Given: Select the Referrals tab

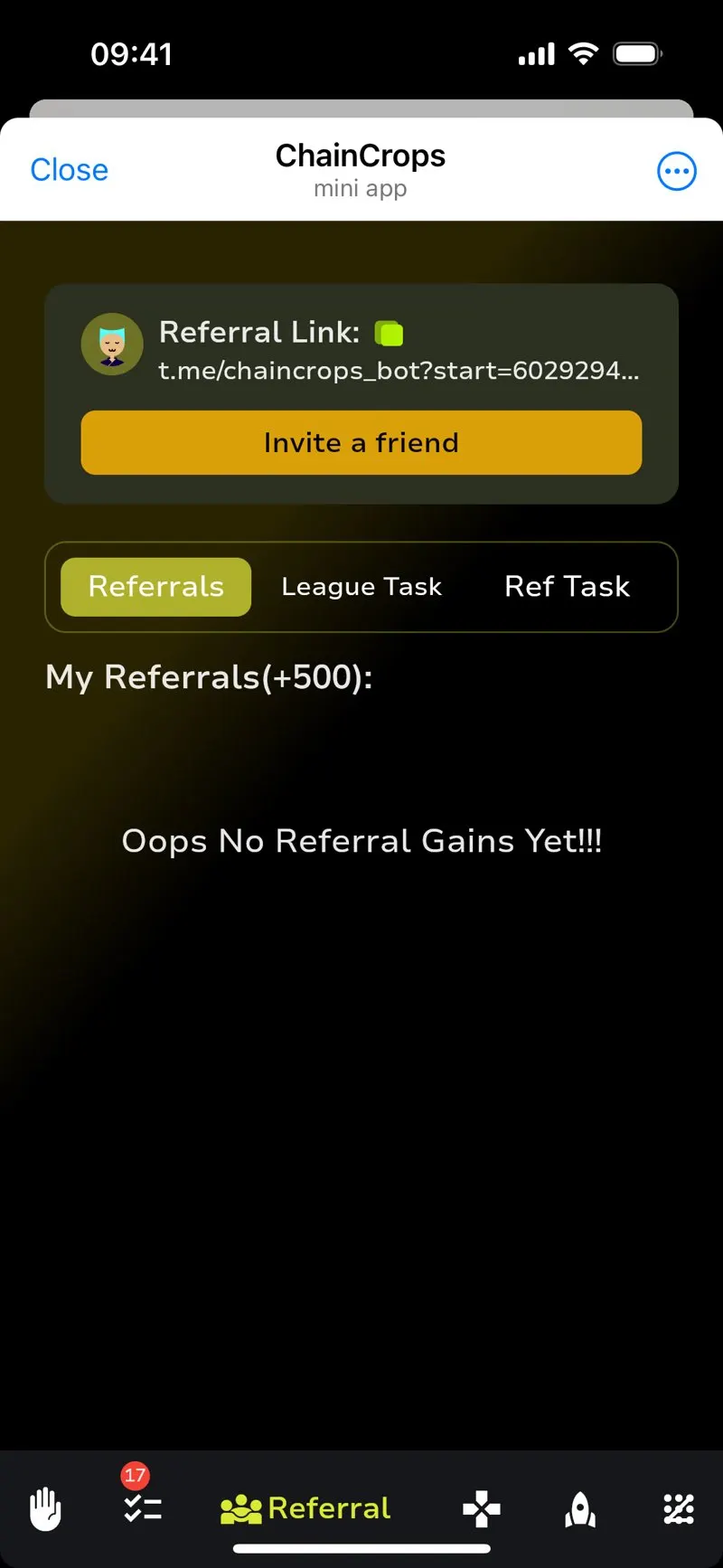Looking at the screenshot, I should click(155, 587).
